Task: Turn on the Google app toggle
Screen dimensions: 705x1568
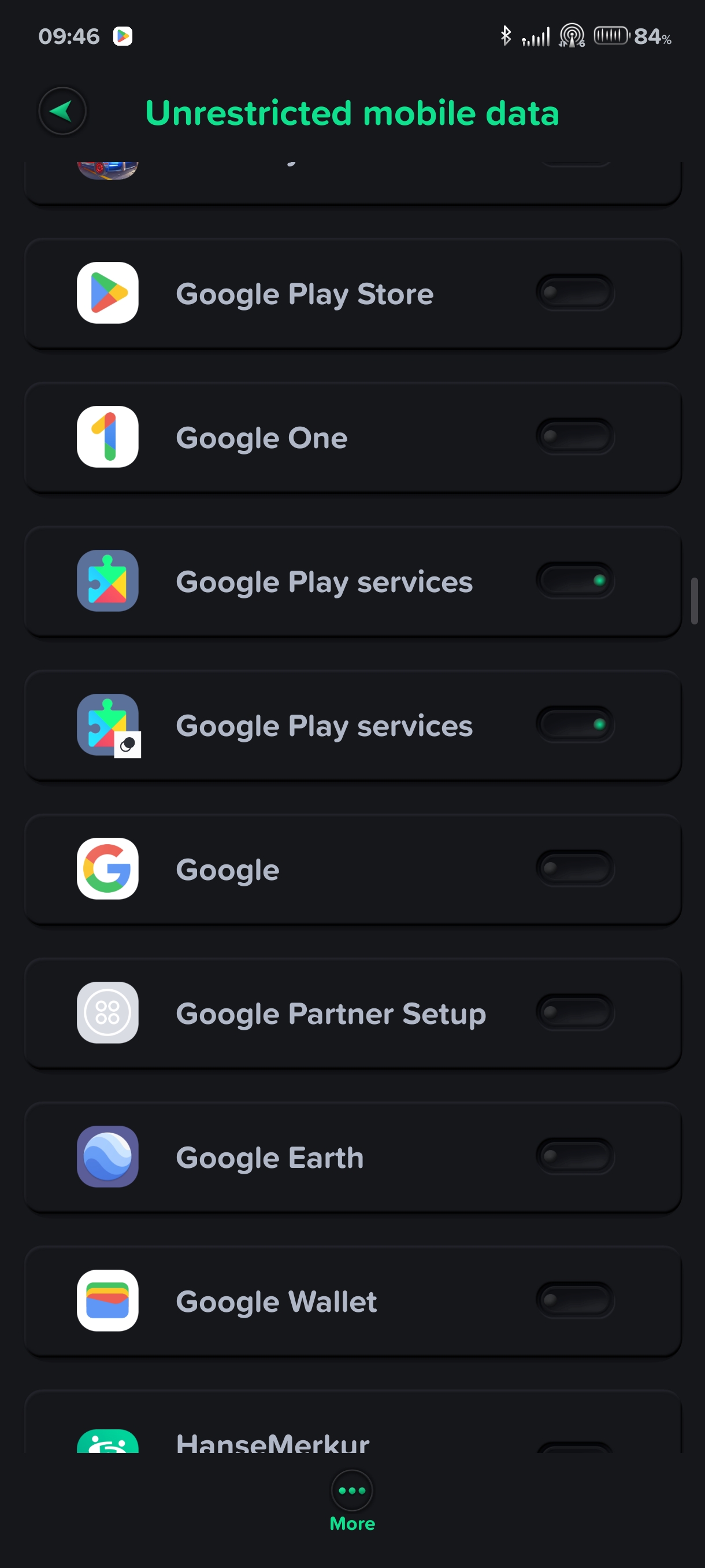Action: tap(575, 868)
